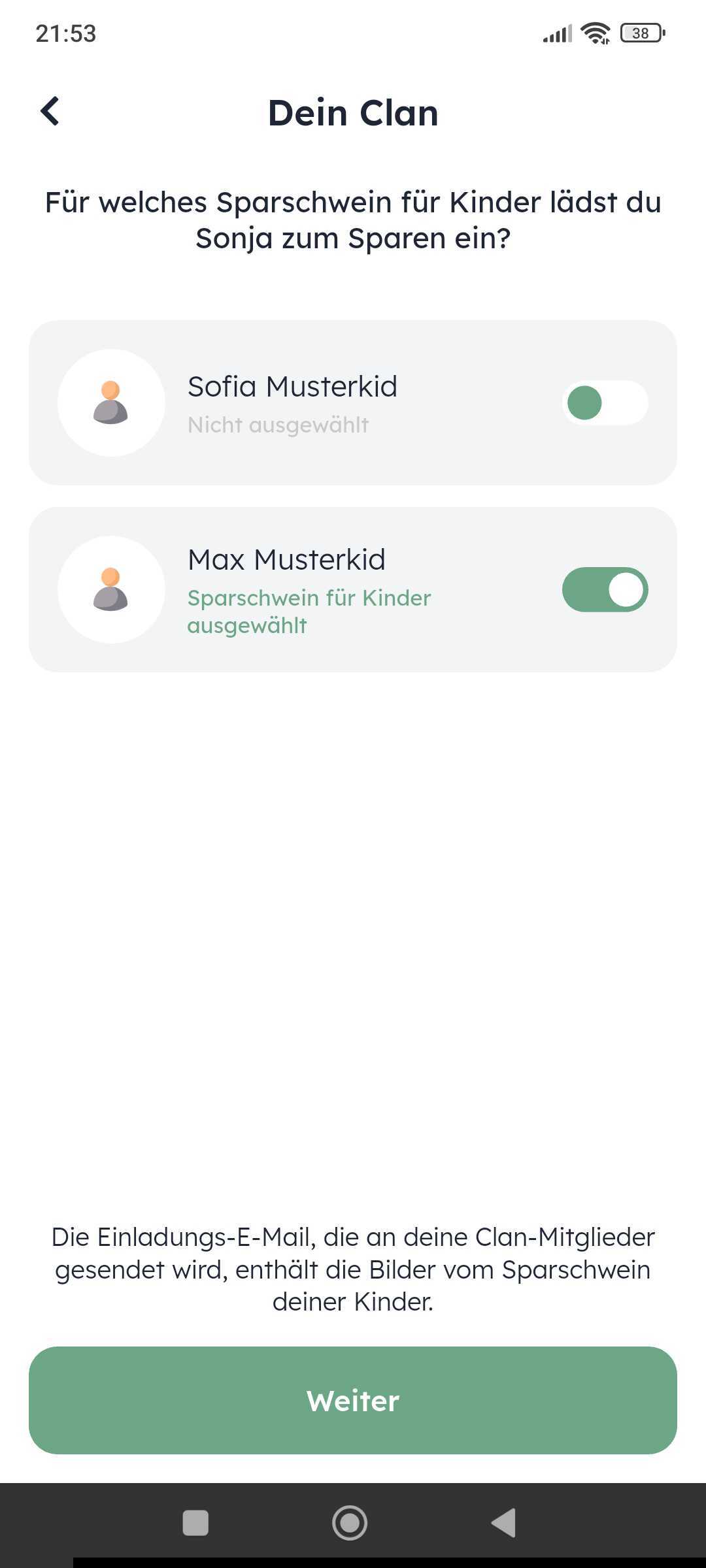Tap the Weiter button
The image size is (706, 1568).
pyautogui.click(x=353, y=1400)
